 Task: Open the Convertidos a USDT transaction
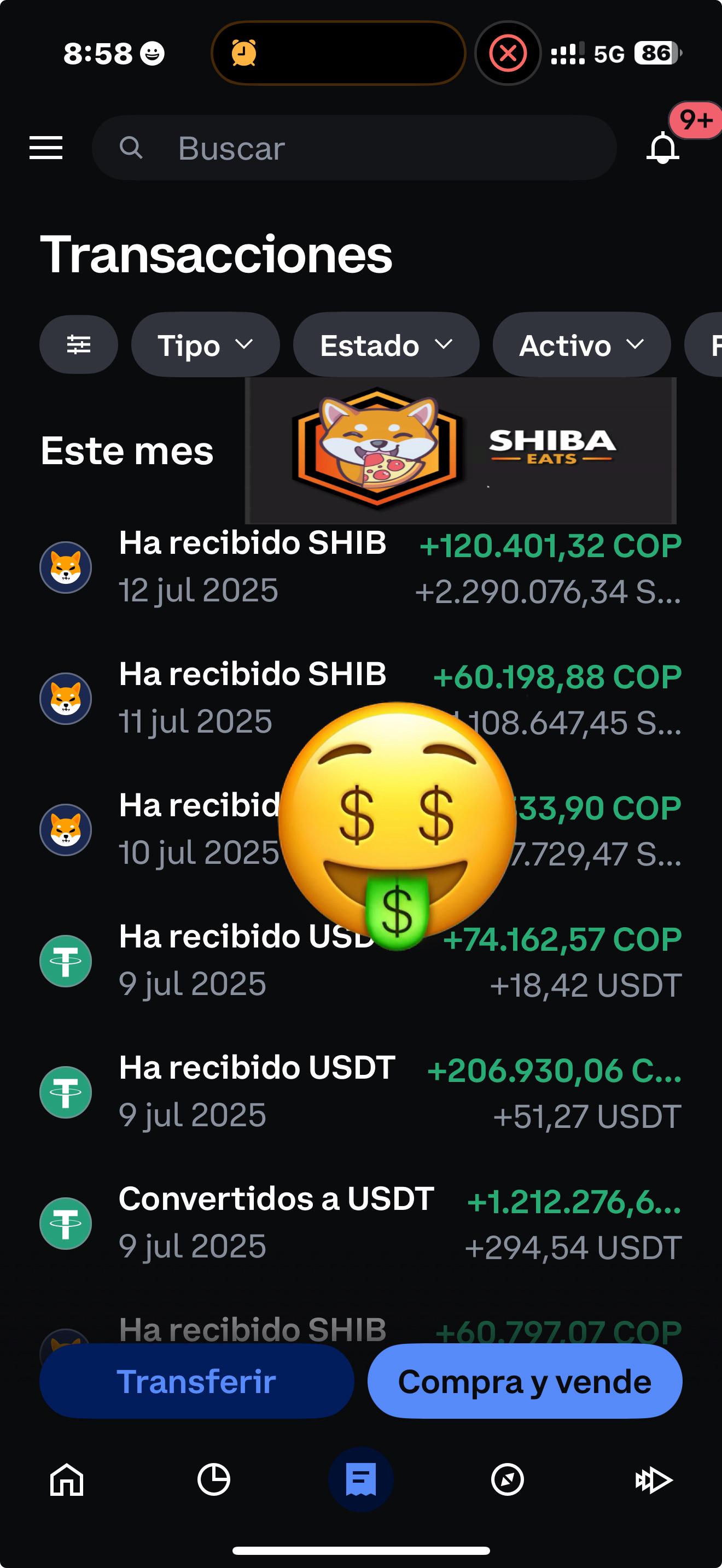(x=359, y=1223)
